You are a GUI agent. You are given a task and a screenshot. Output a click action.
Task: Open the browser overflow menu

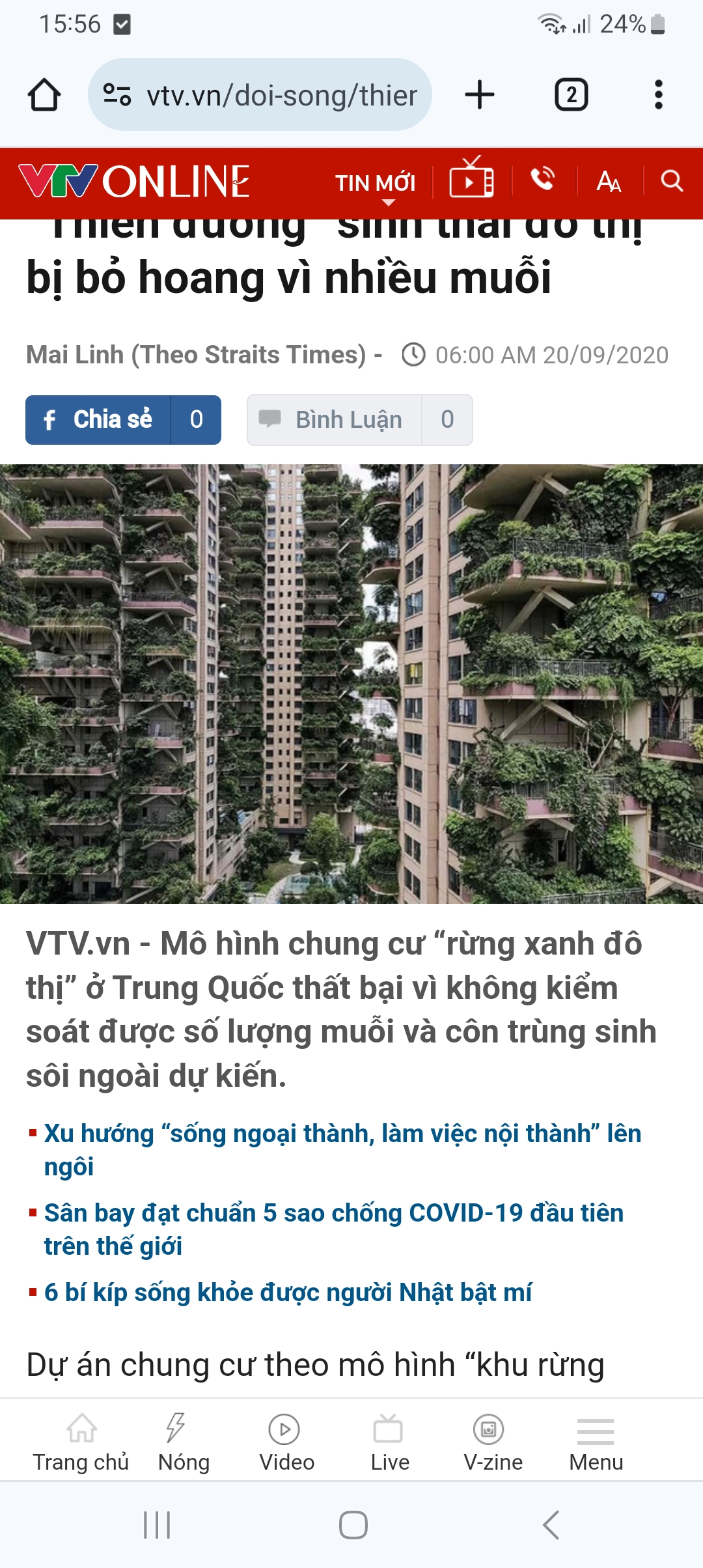658,95
